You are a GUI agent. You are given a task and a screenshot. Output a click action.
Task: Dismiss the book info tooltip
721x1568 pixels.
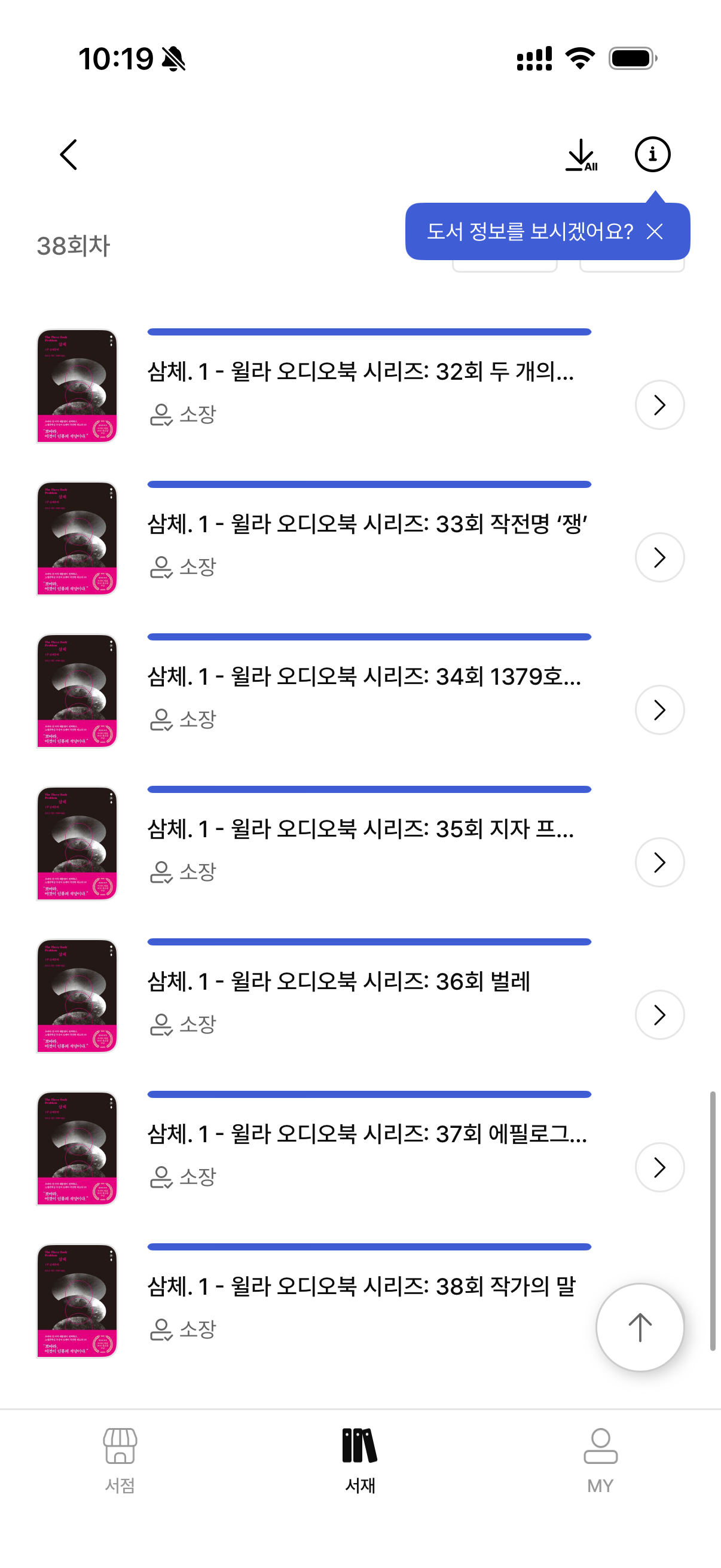(655, 231)
